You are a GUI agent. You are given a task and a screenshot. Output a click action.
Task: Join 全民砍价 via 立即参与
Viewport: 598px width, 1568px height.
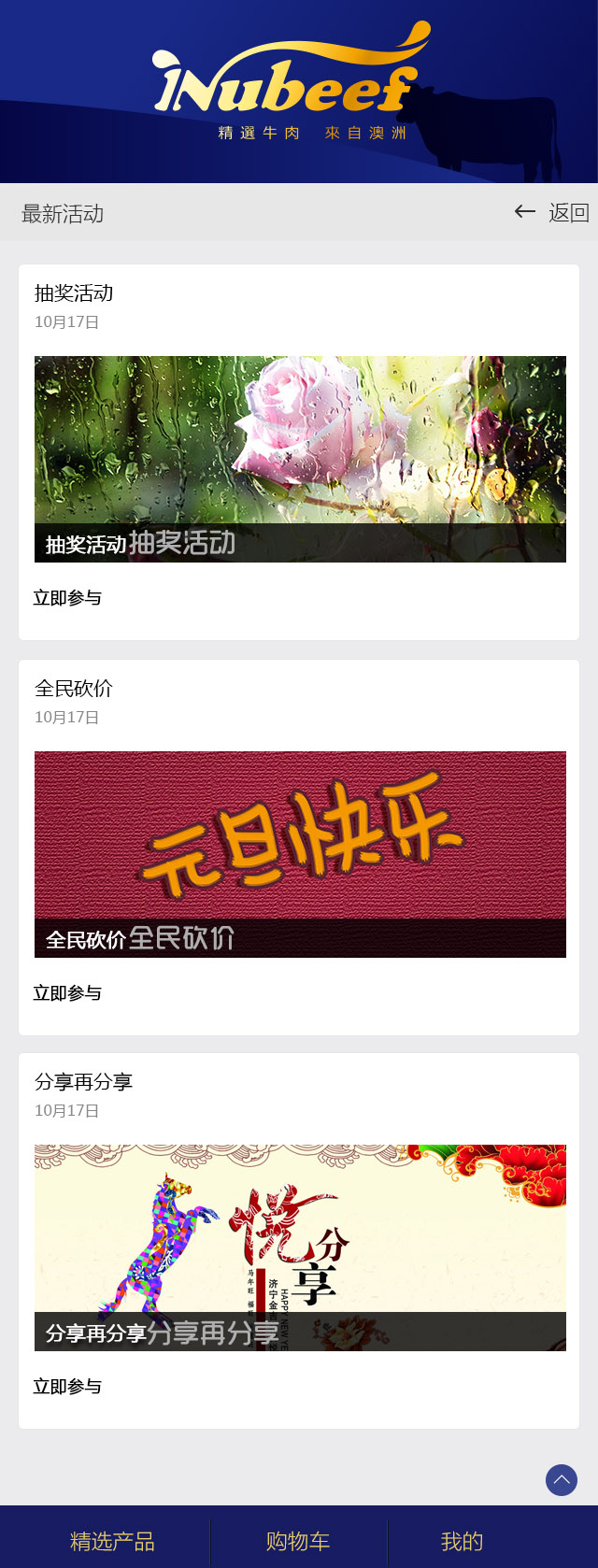pos(67,993)
